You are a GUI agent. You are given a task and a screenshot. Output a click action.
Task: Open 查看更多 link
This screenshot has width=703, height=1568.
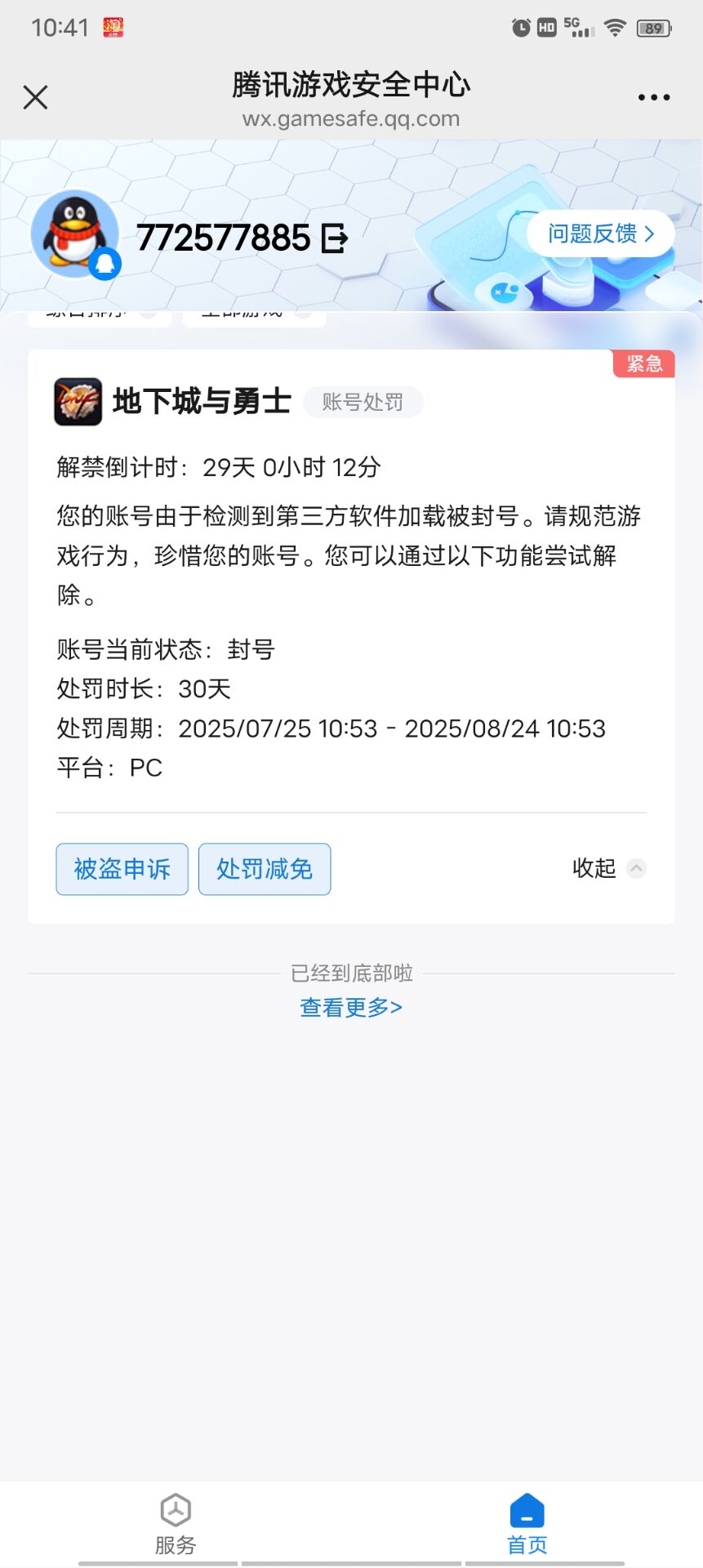(351, 1007)
